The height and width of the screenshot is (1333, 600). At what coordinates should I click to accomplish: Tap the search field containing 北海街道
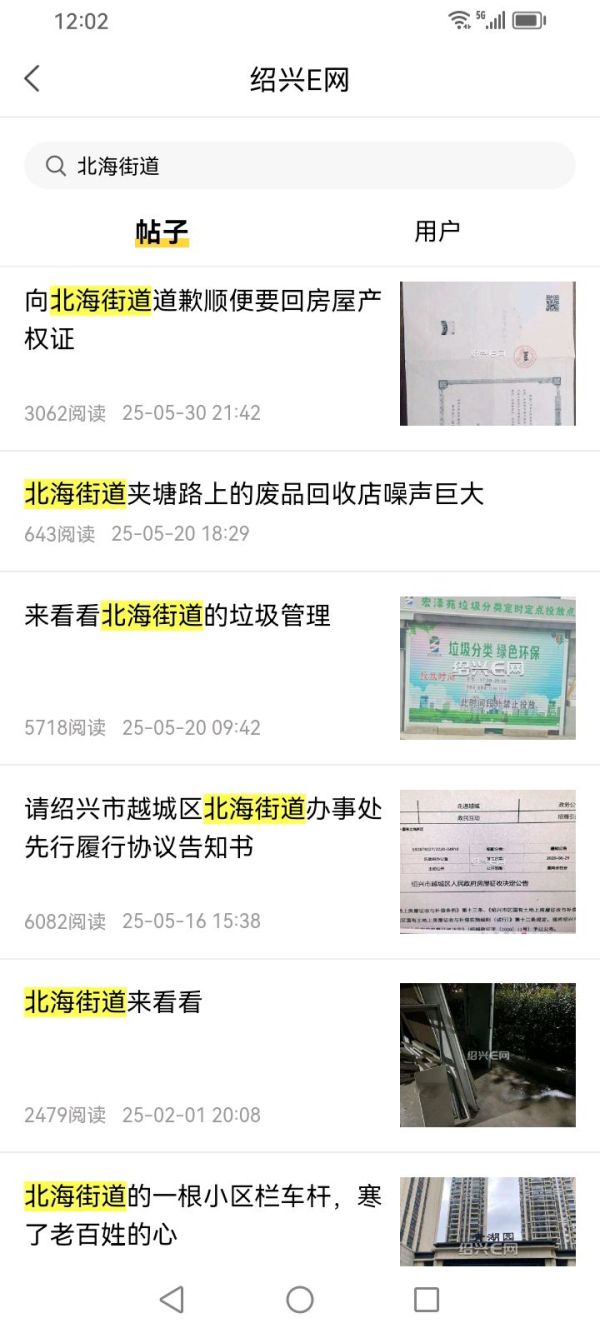pos(300,166)
